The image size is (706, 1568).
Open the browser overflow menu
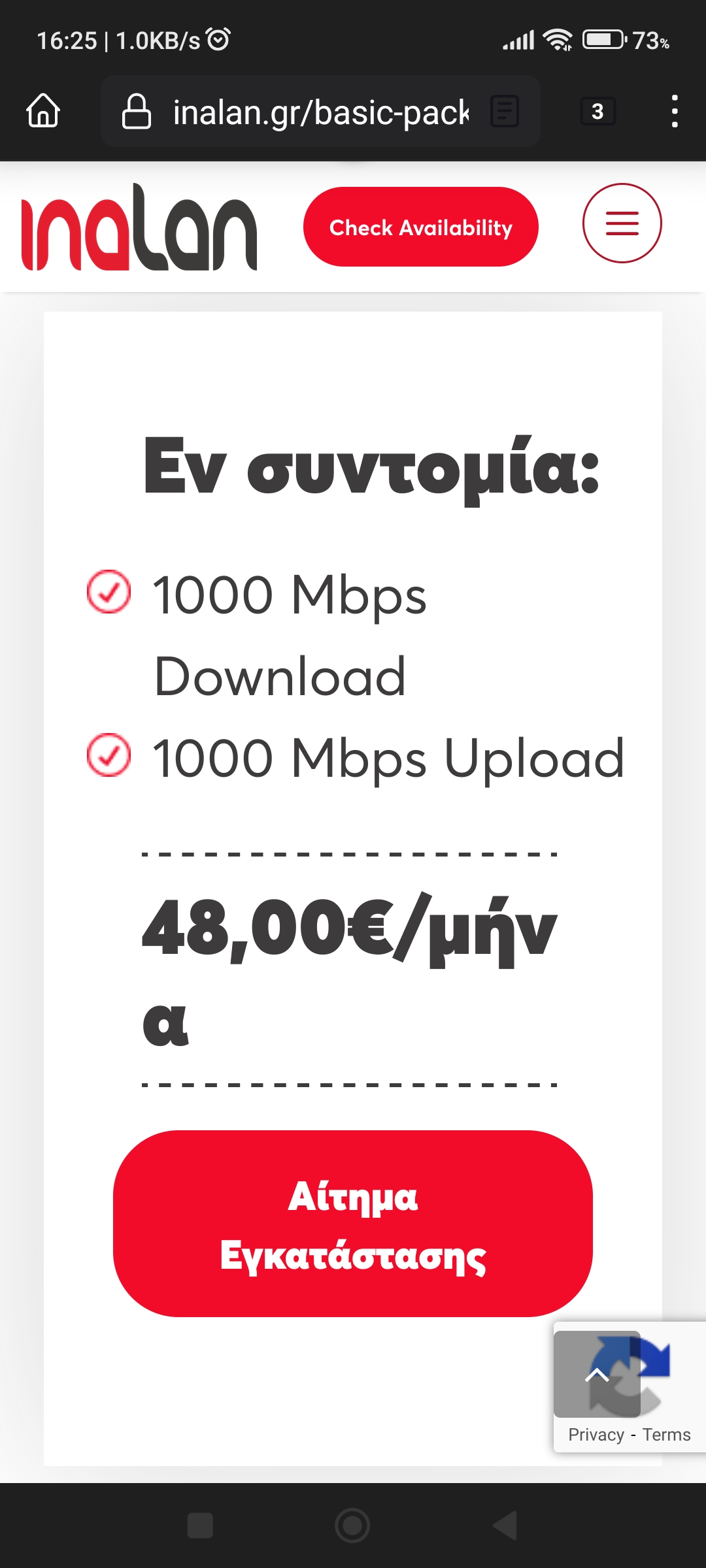point(675,111)
